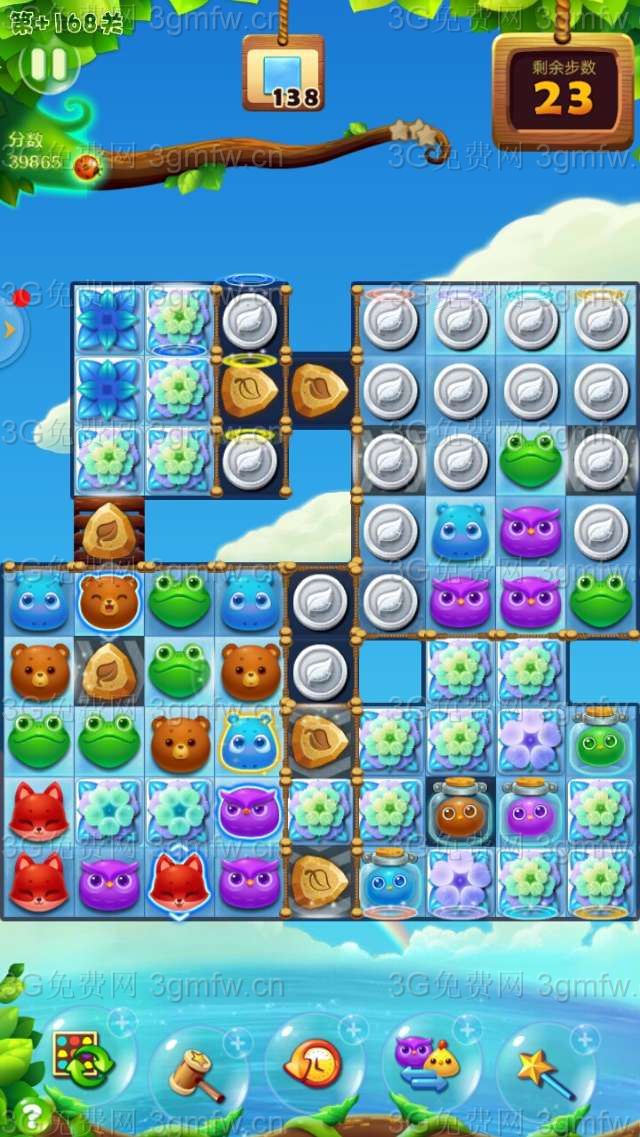The image size is (640, 1137).
Task: Pause the game
Action: point(47,65)
